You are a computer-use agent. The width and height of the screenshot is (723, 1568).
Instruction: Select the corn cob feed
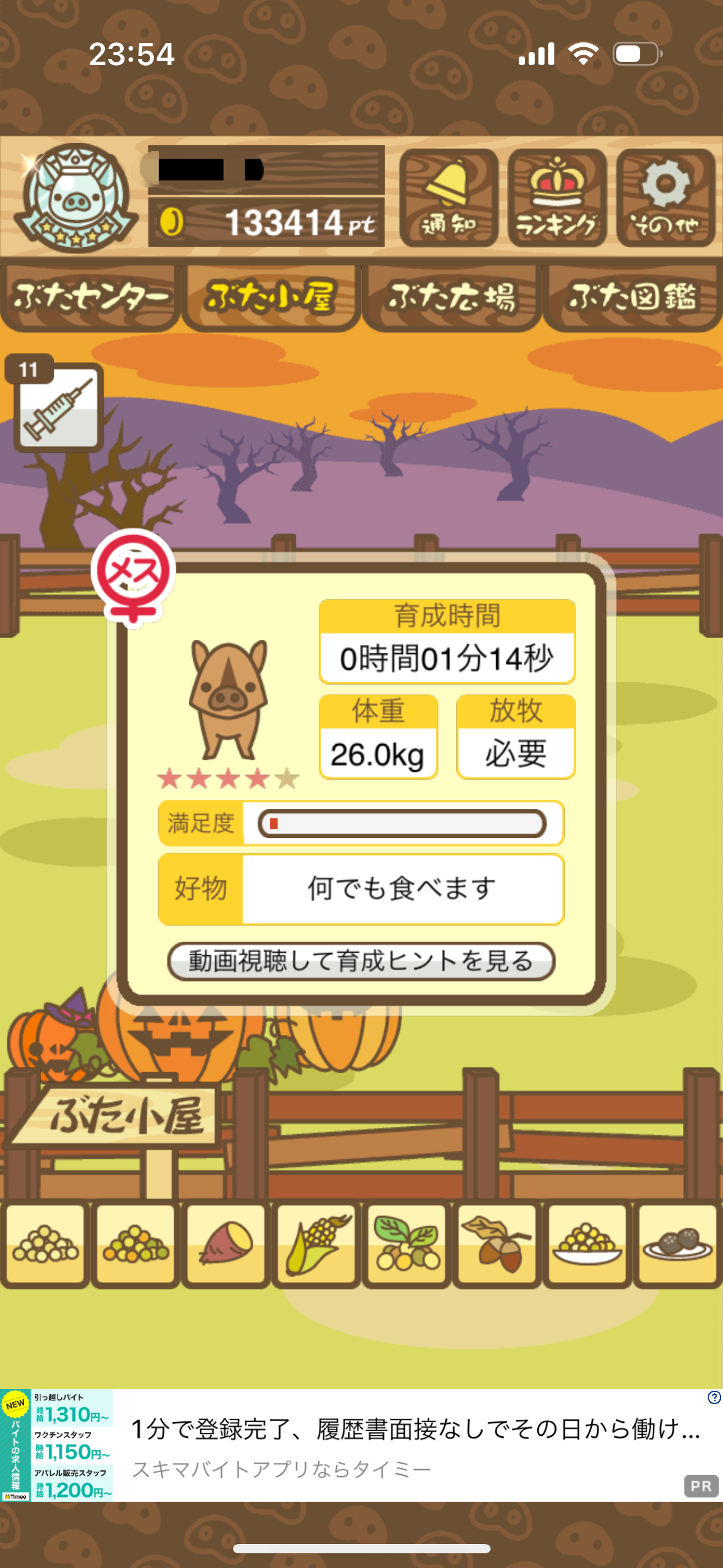coord(316,1243)
